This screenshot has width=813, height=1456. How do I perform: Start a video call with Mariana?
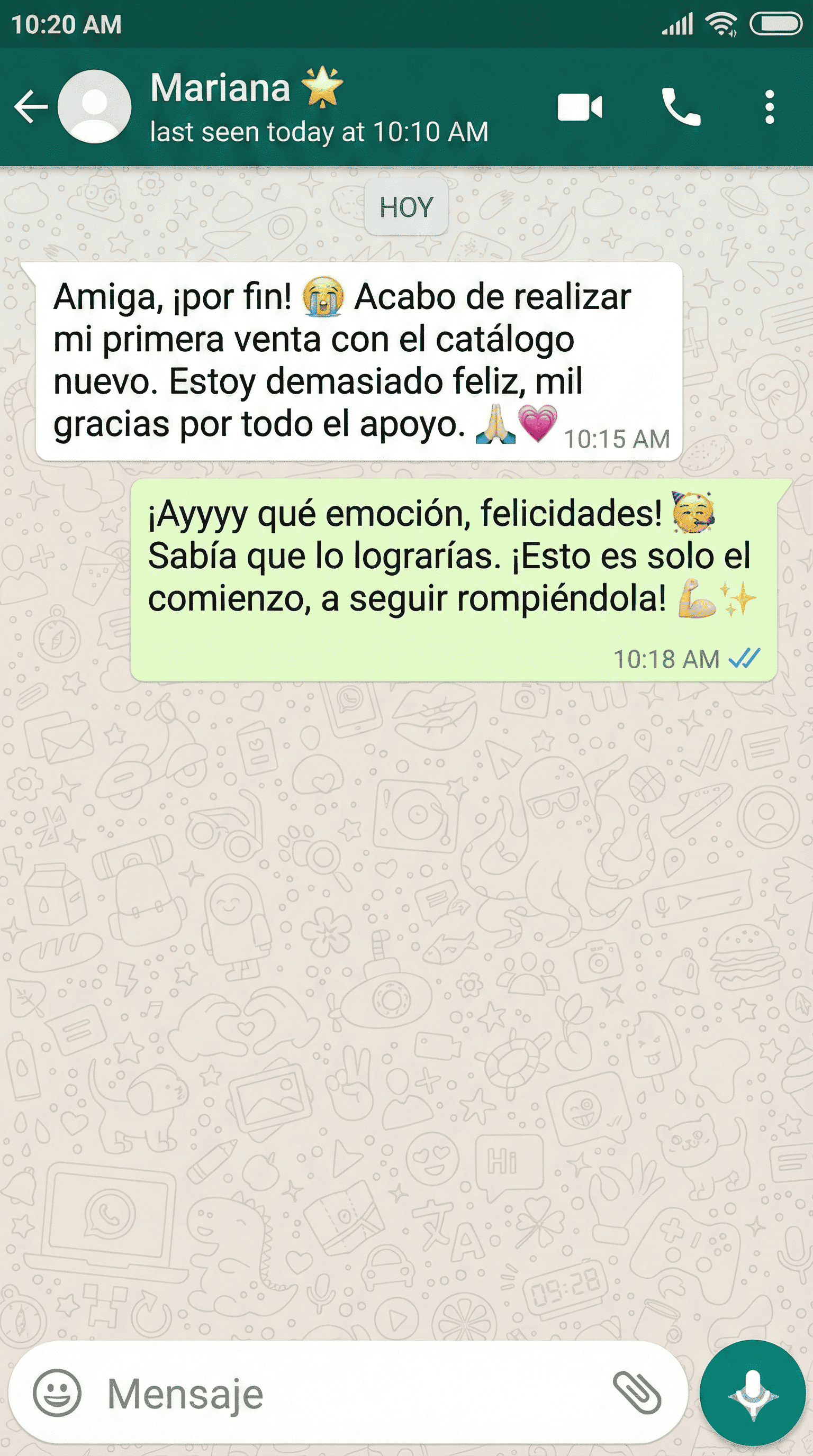tap(580, 107)
